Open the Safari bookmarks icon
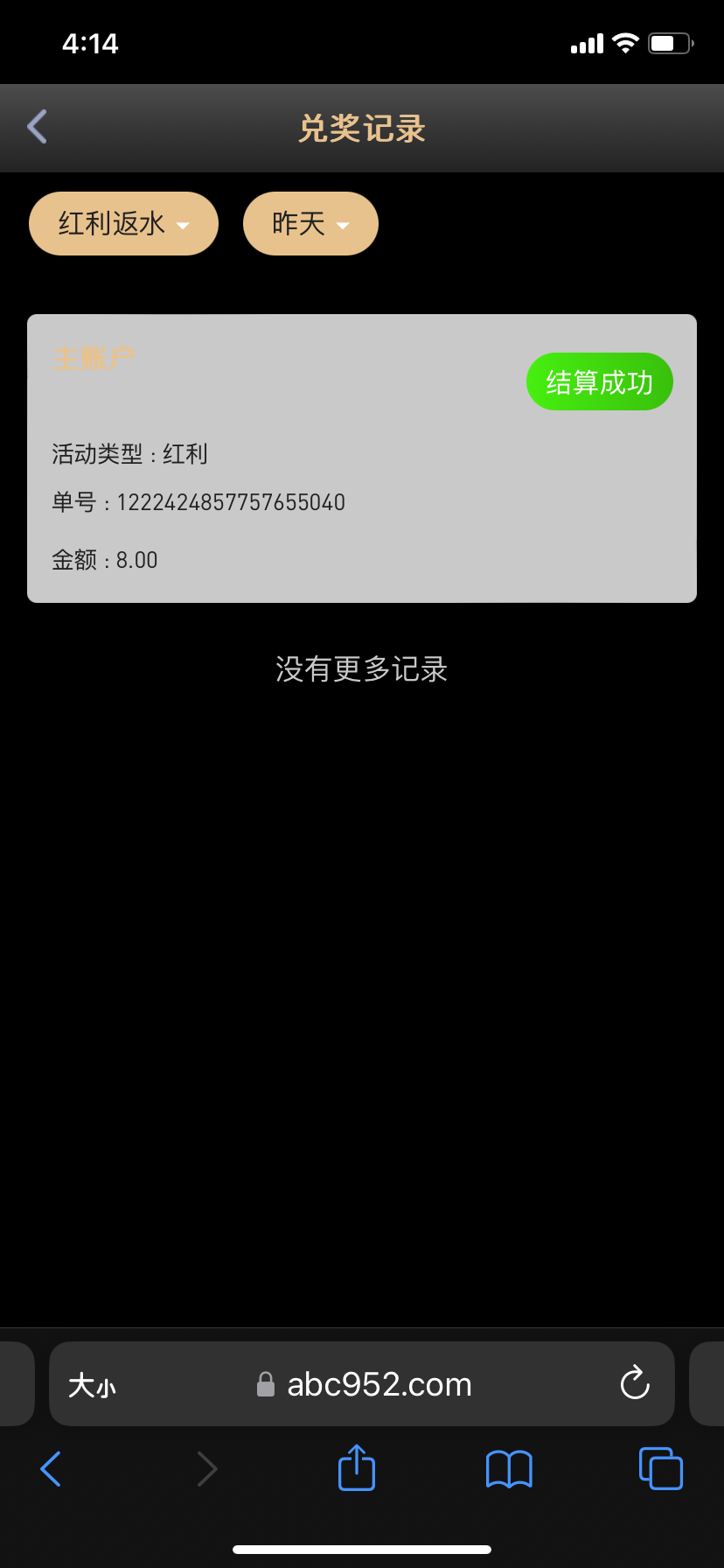Viewport: 724px width, 1568px height. (x=508, y=1468)
